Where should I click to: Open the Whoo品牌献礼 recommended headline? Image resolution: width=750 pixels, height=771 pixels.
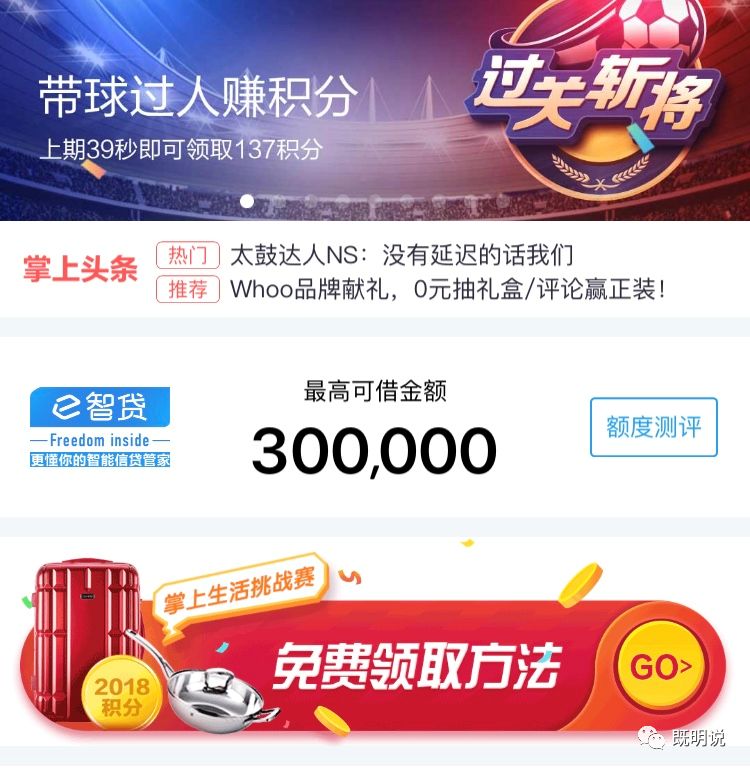tap(447, 290)
